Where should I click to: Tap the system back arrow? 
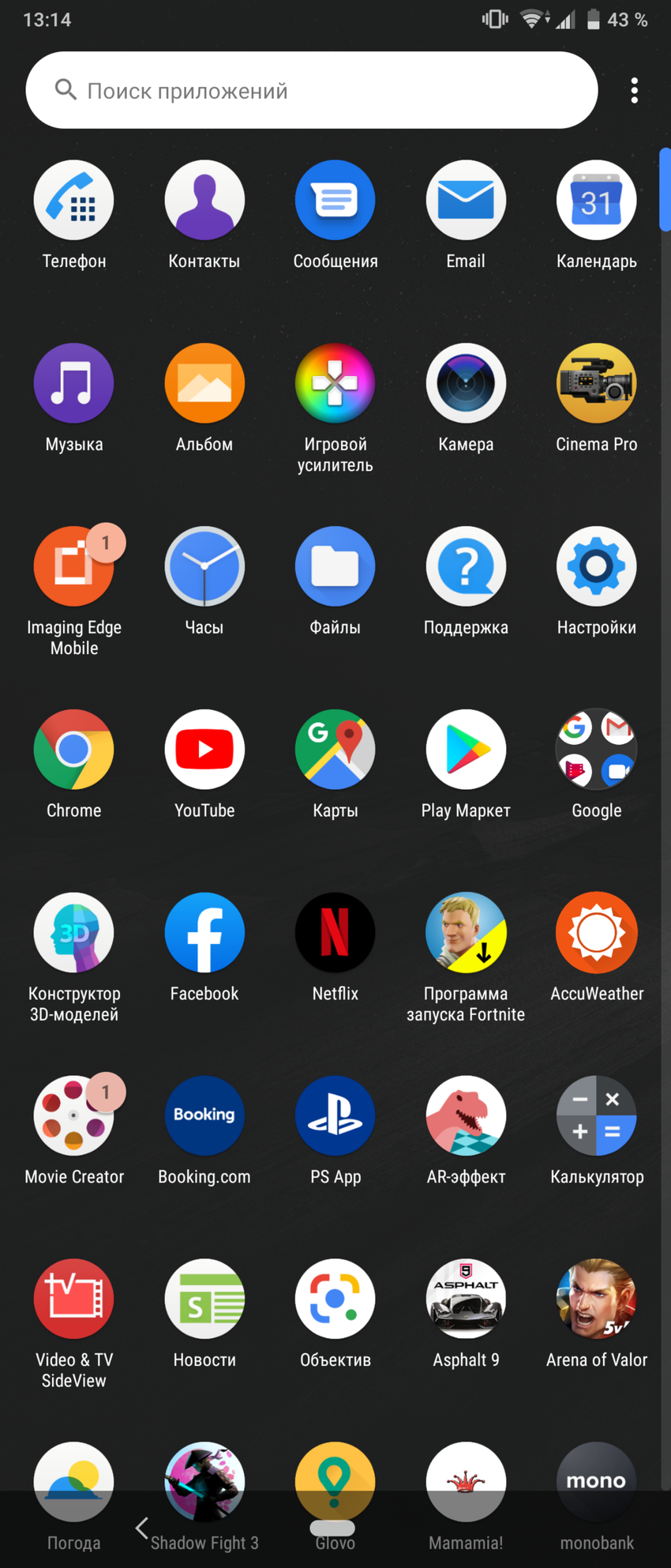pos(142,1528)
